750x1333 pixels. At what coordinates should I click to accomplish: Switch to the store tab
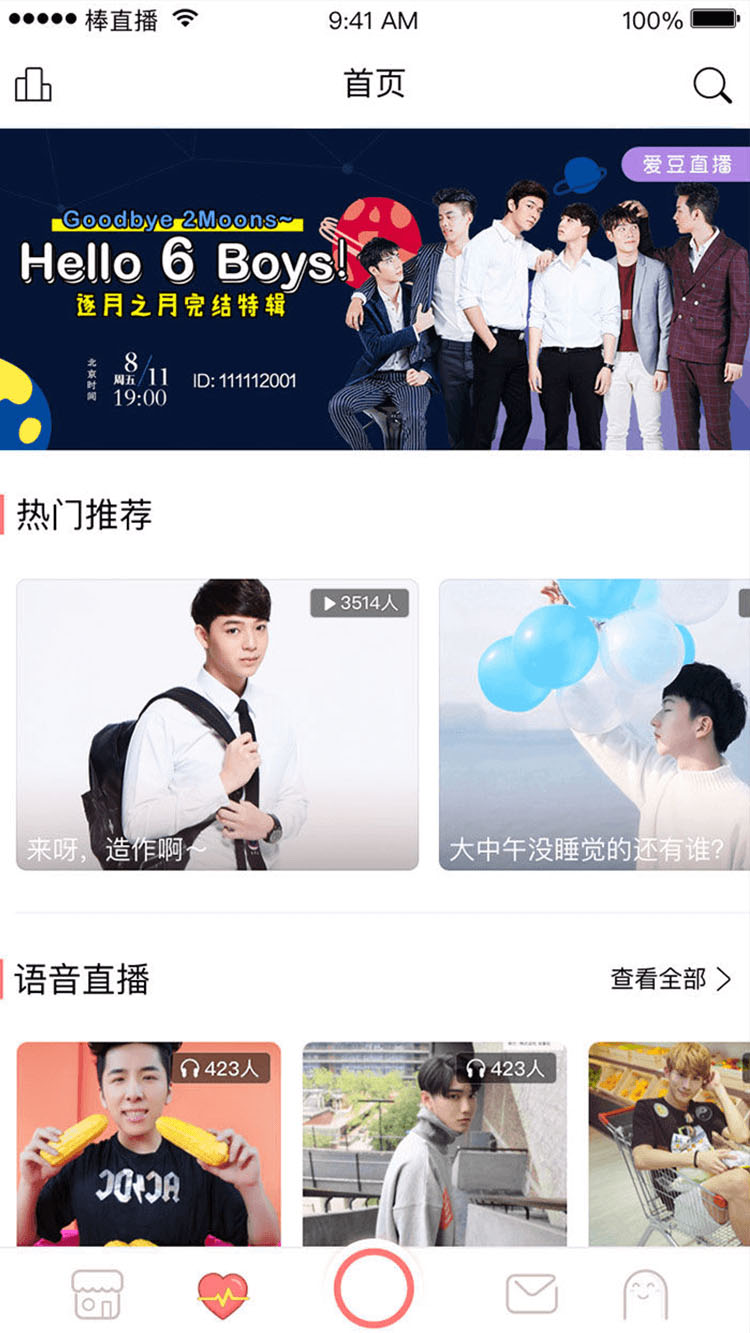click(x=97, y=1294)
